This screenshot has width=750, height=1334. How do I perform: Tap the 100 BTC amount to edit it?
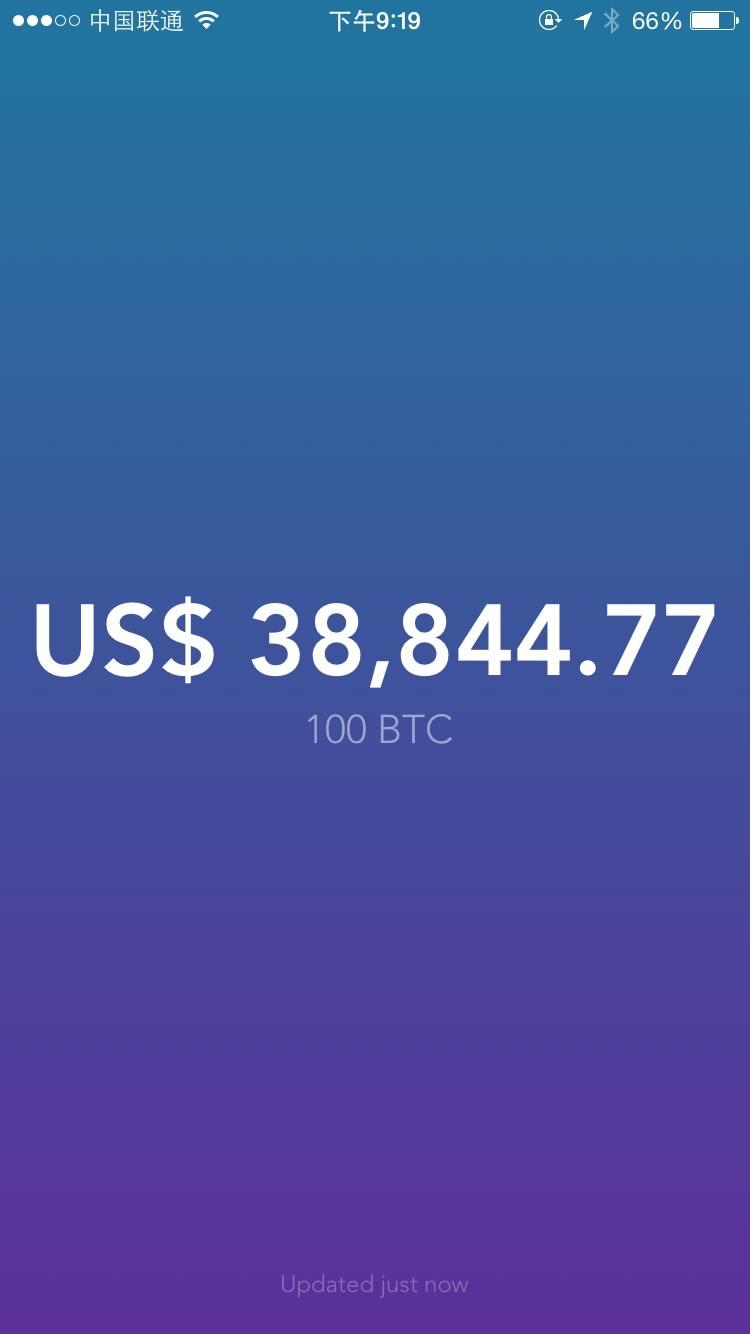(x=379, y=730)
